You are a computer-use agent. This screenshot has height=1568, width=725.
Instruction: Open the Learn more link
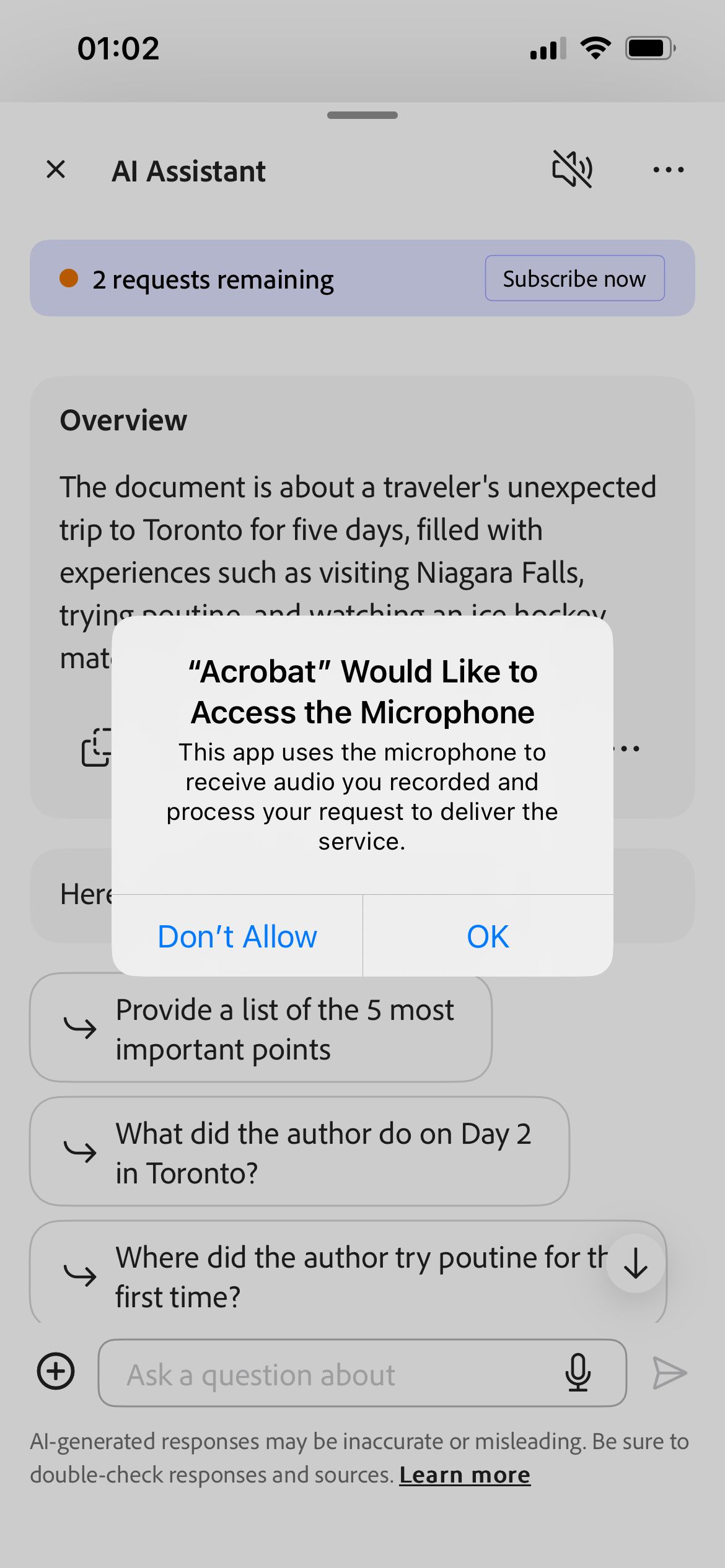click(x=465, y=1474)
